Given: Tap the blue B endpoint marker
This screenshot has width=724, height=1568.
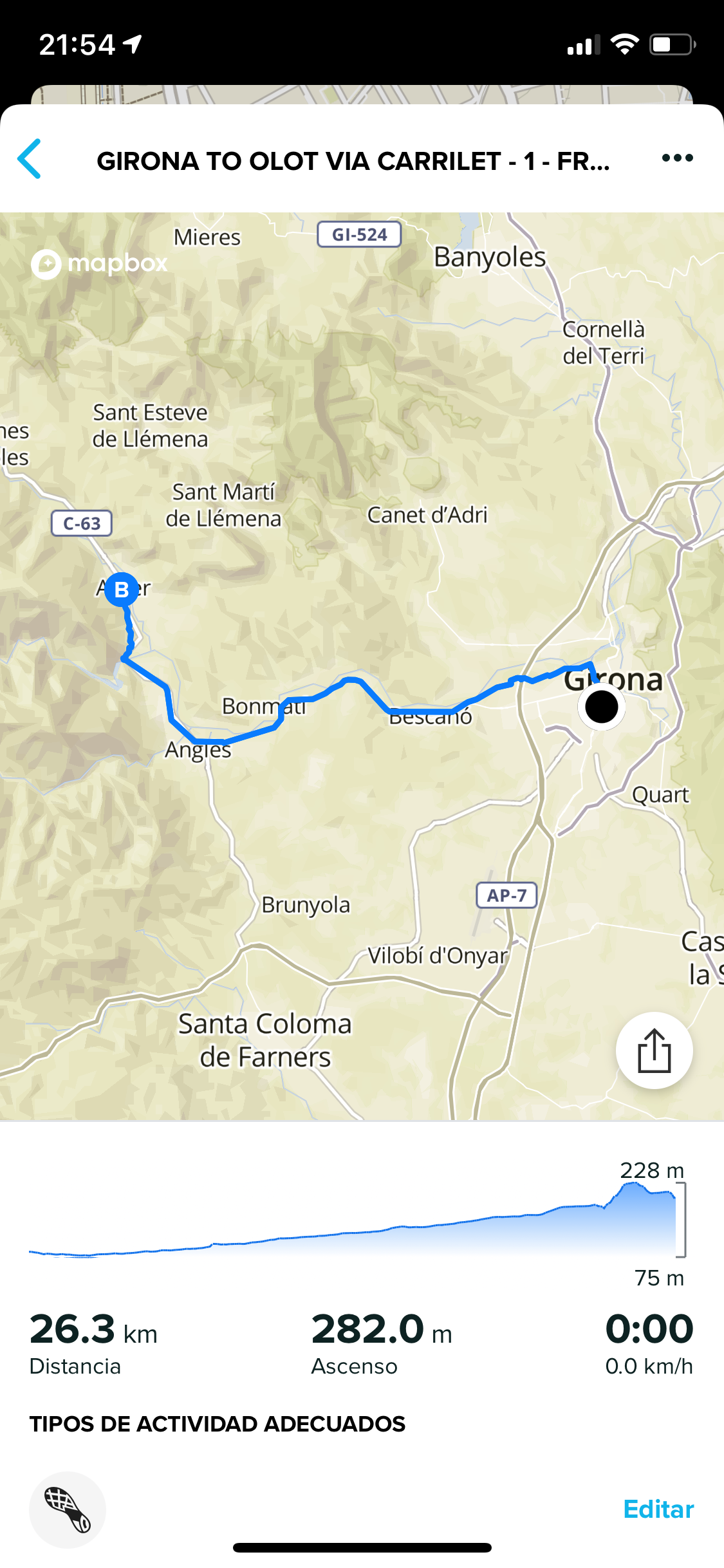Looking at the screenshot, I should click(x=122, y=589).
